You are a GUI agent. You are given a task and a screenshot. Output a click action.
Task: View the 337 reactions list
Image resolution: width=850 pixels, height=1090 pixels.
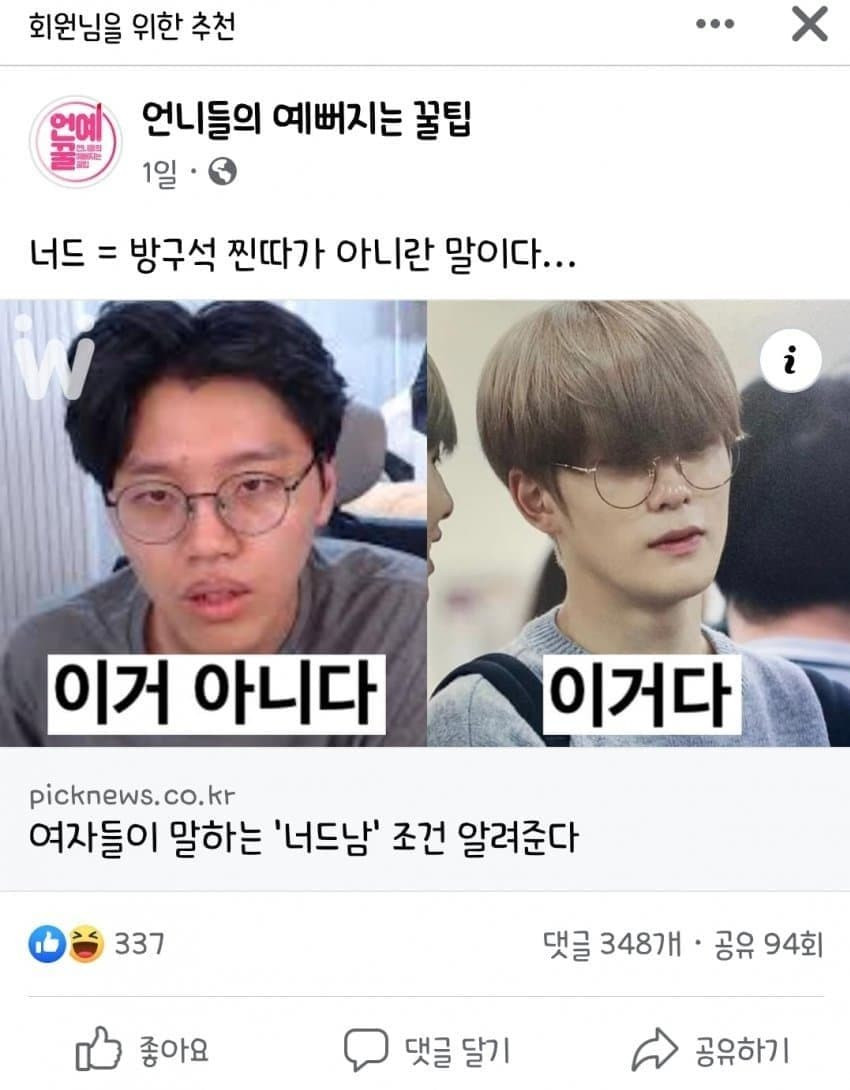tap(97, 943)
